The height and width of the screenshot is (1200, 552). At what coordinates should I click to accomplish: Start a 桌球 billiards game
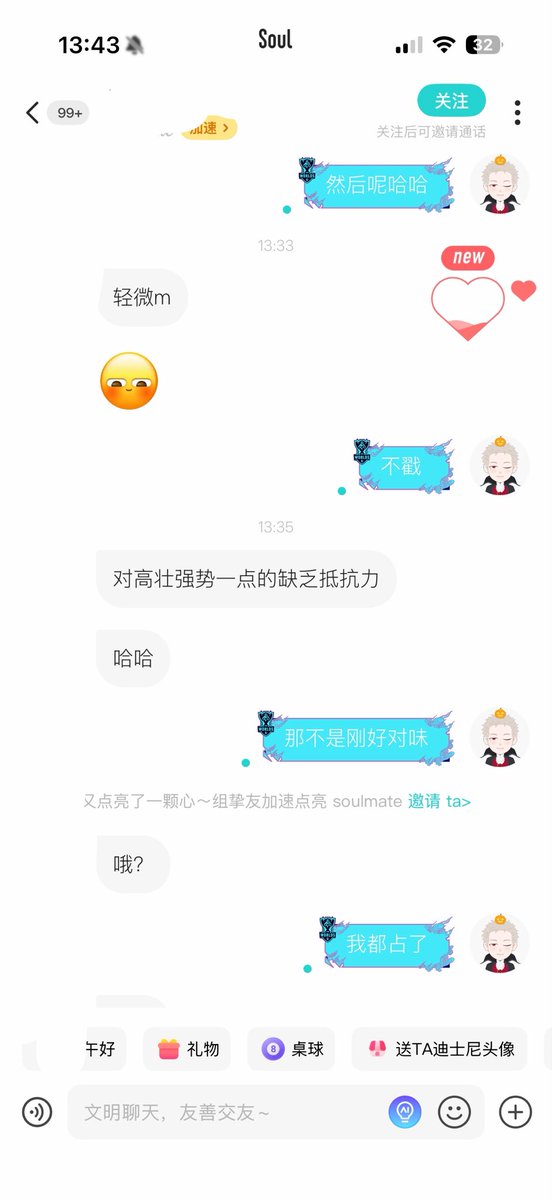[x=291, y=1049]
